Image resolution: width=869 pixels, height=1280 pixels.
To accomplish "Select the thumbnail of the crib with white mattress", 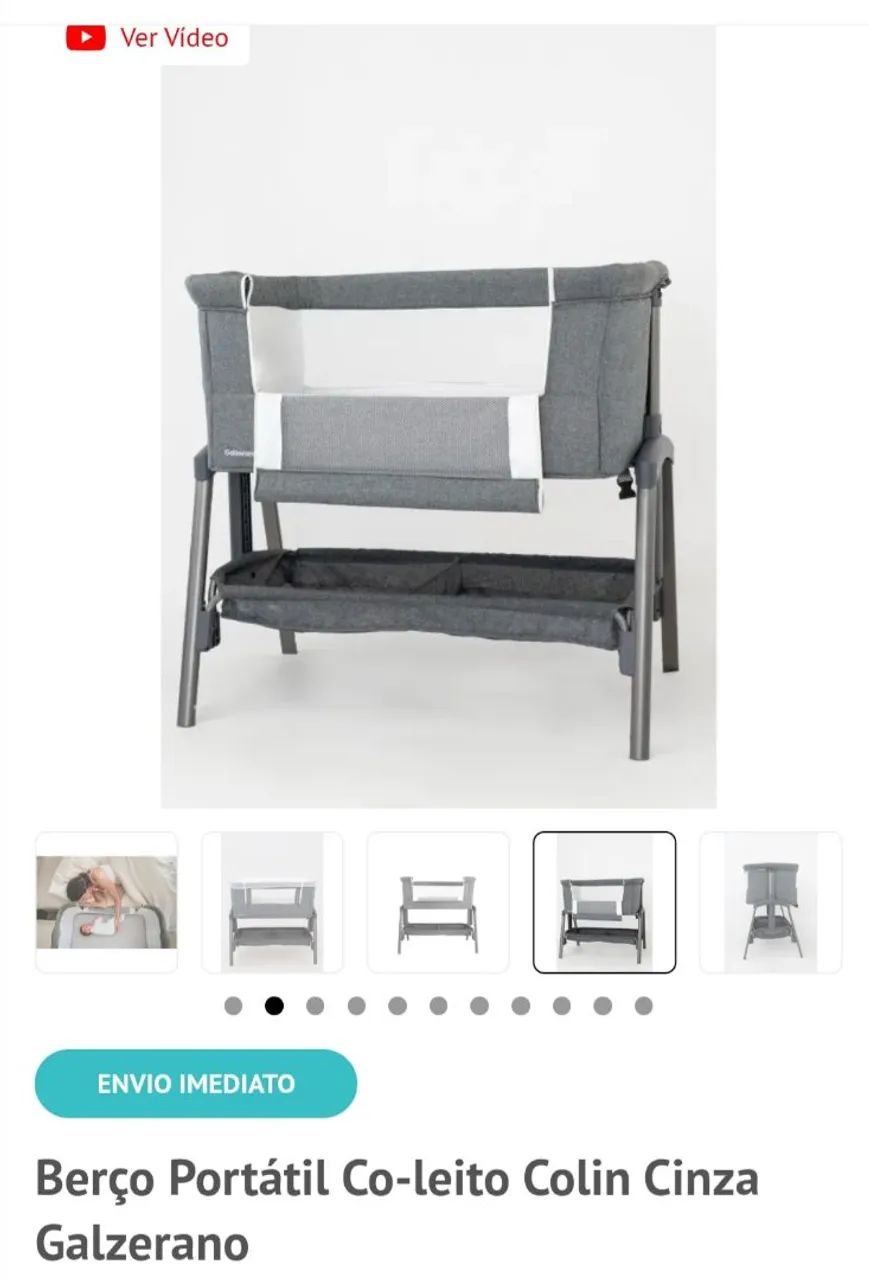I will pyautogui.click(x=272, y=902).
